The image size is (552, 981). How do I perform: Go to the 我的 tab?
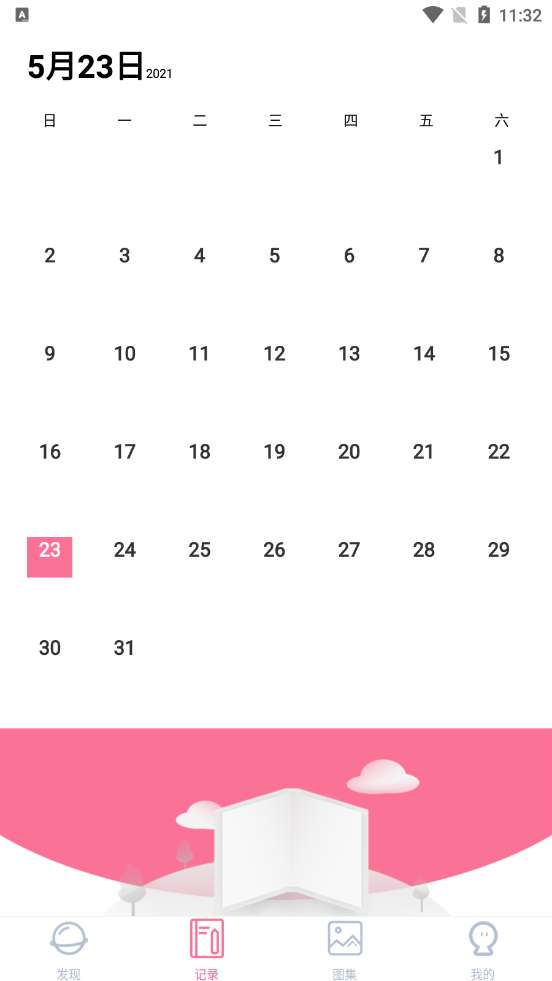[x=483, y=950]
